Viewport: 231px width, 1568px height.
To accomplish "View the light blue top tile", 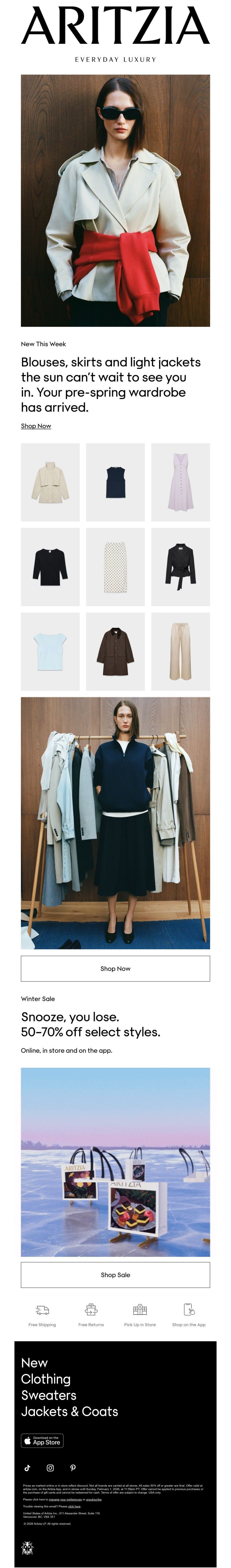I will pyautogui.click(x=50, y=651).
